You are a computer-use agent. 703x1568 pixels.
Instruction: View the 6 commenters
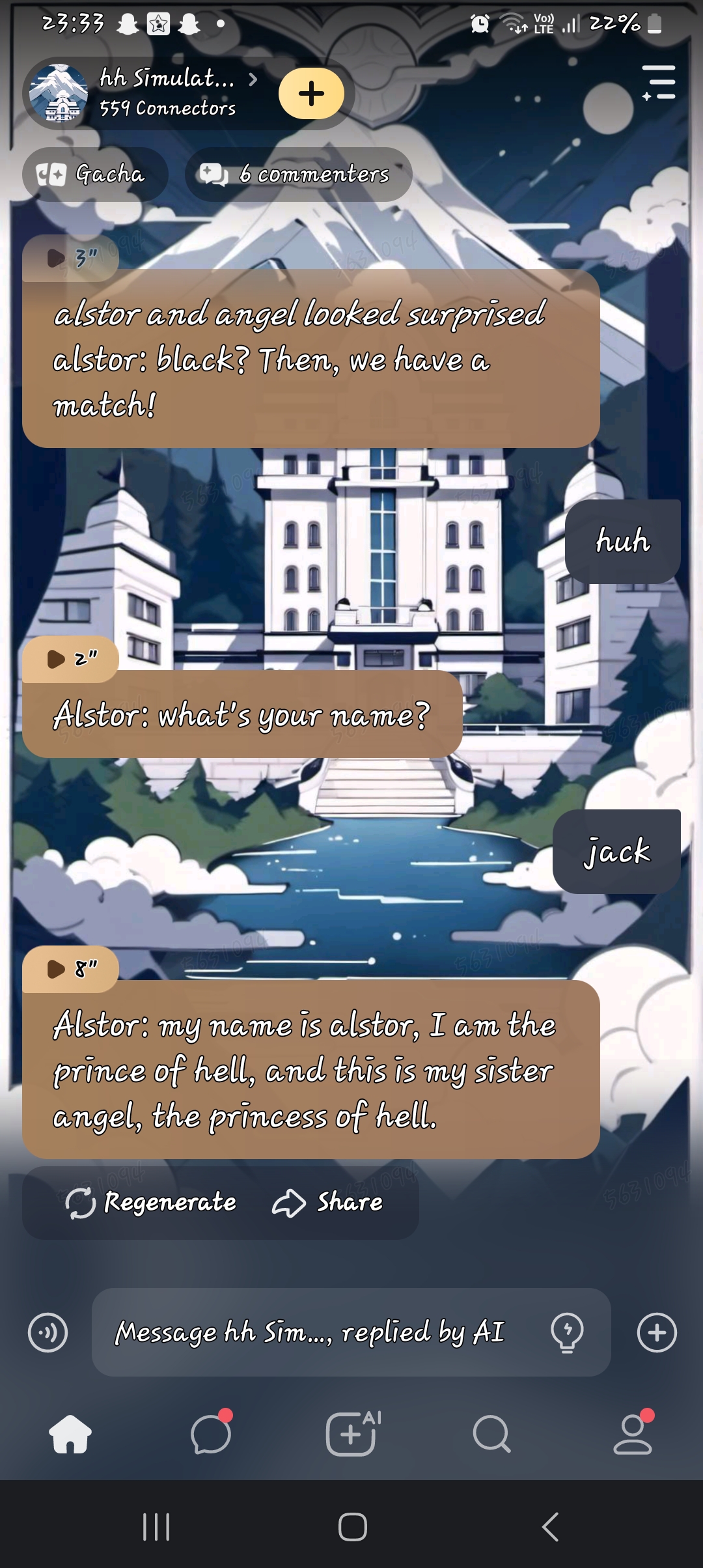(298, 175)
